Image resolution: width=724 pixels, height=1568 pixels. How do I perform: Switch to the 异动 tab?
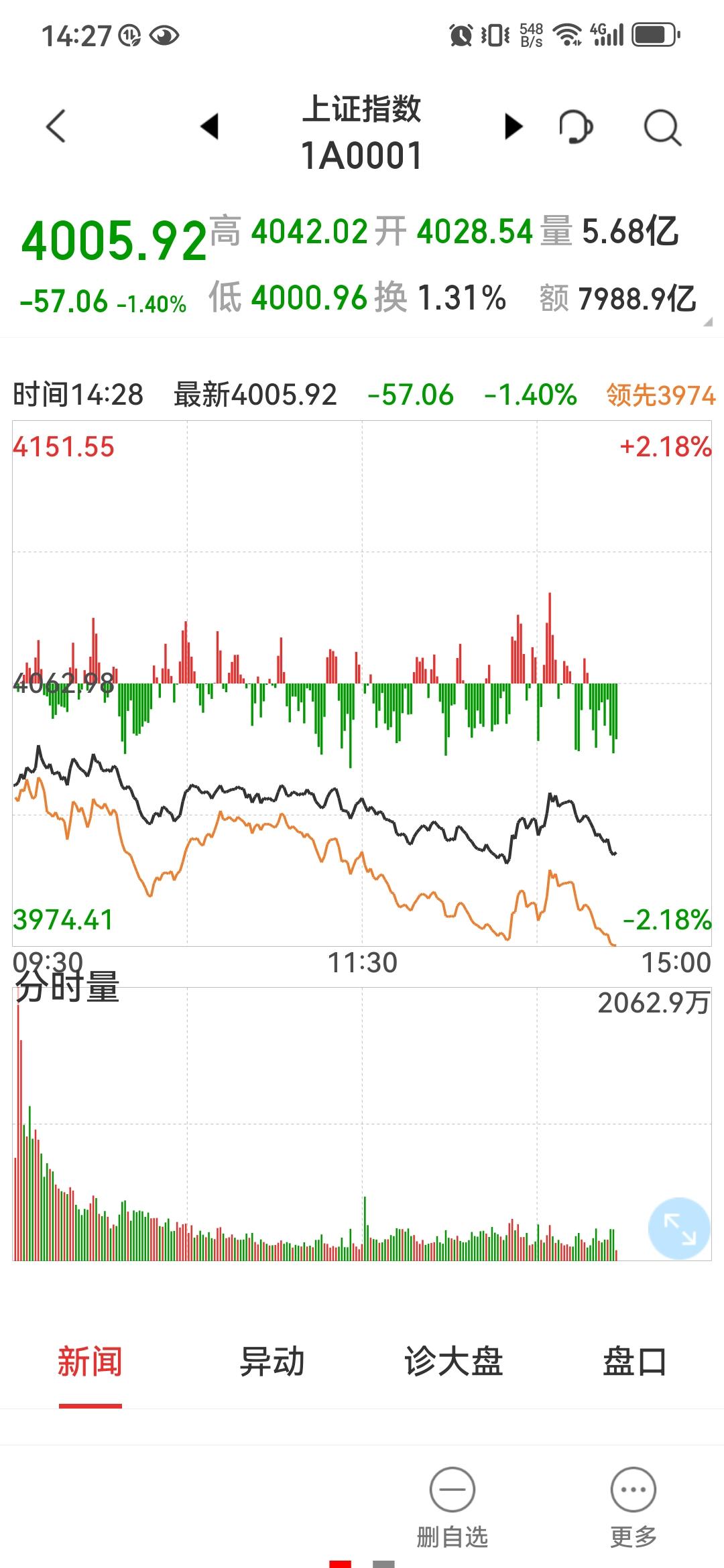[271, 1360]
